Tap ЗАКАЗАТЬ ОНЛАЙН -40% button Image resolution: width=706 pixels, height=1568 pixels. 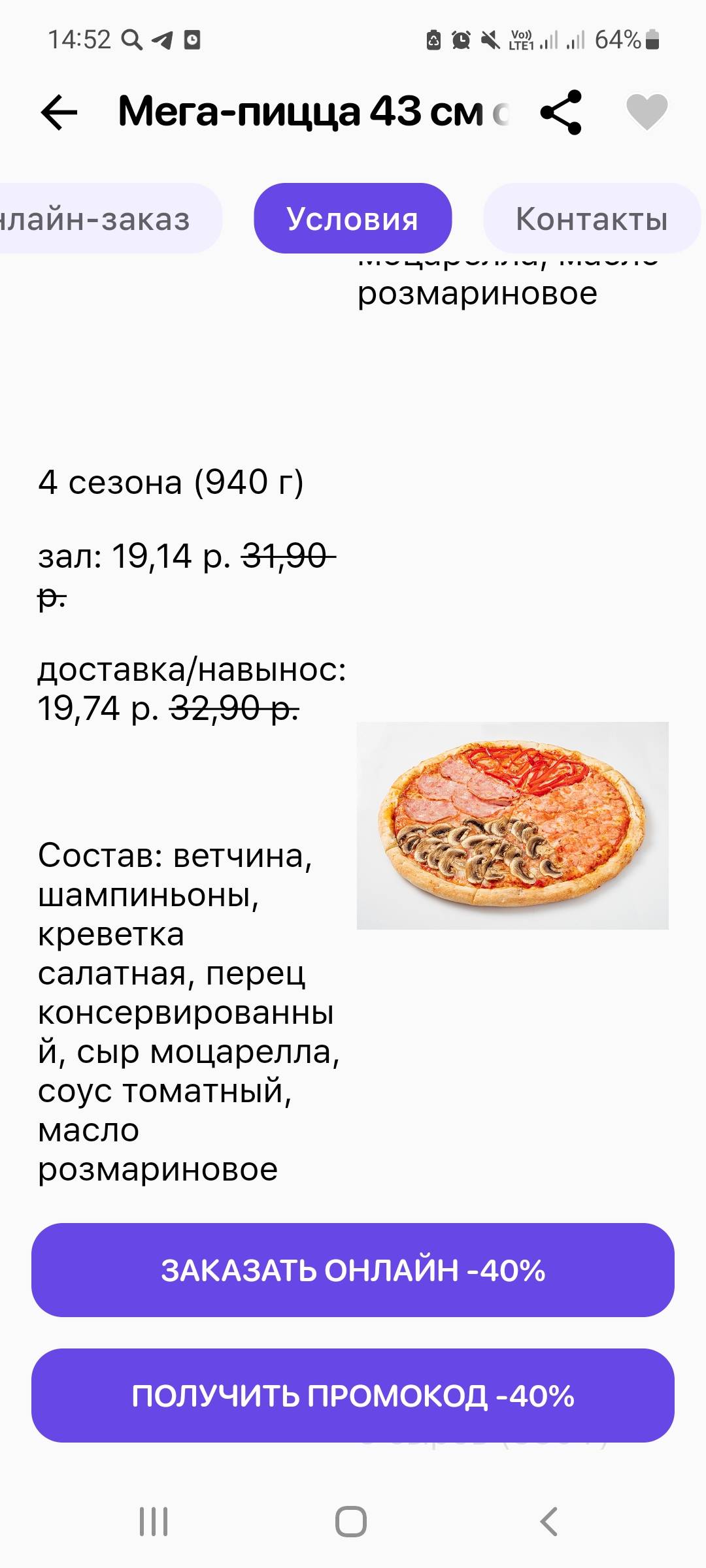pyautogui.click(x=353, y=1270)
